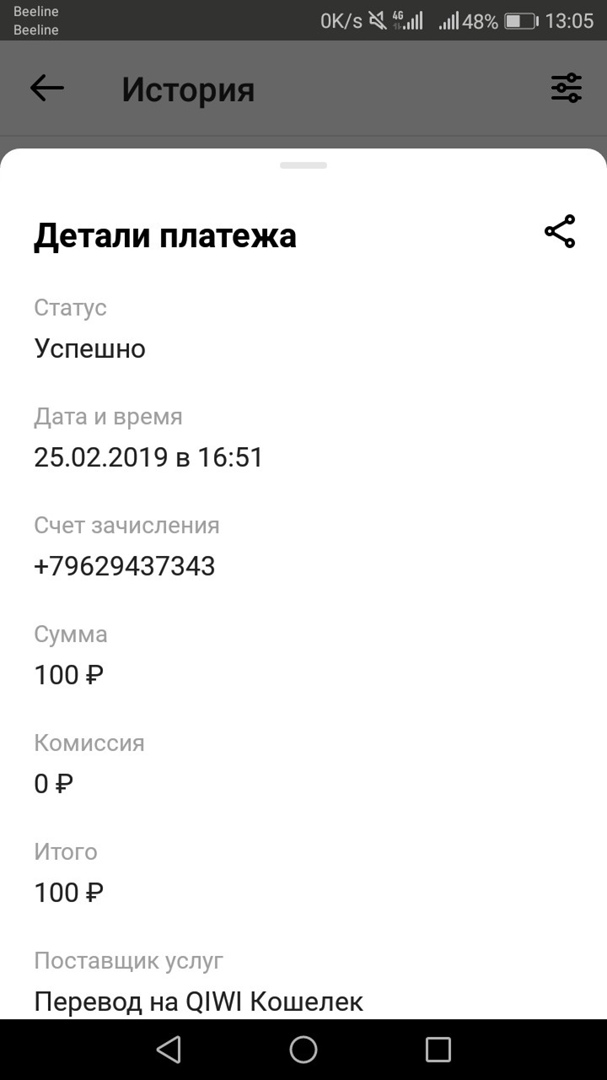Image resolution: width=607 pixels, height=1080 pixels.
Task: Open the history filter settings
Action: coord(566,89)
